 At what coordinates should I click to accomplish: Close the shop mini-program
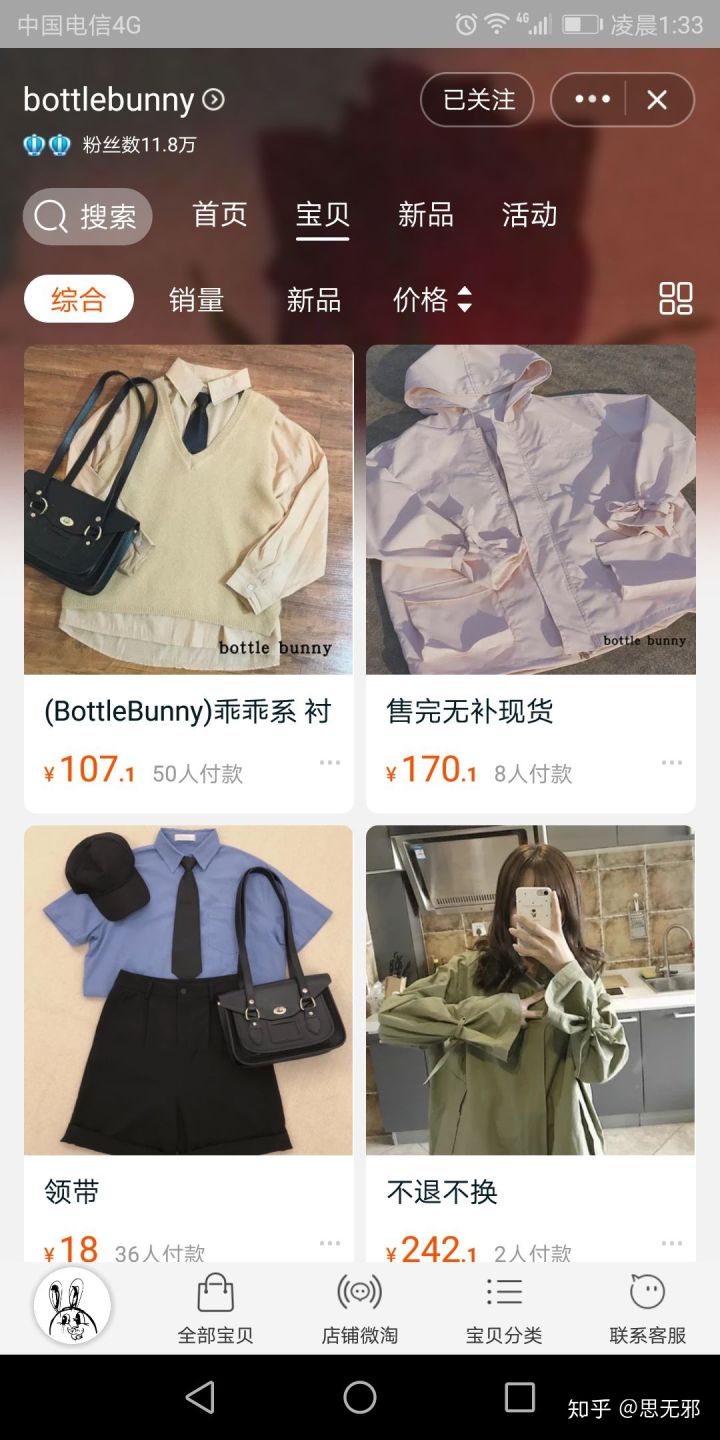(657, 100)
